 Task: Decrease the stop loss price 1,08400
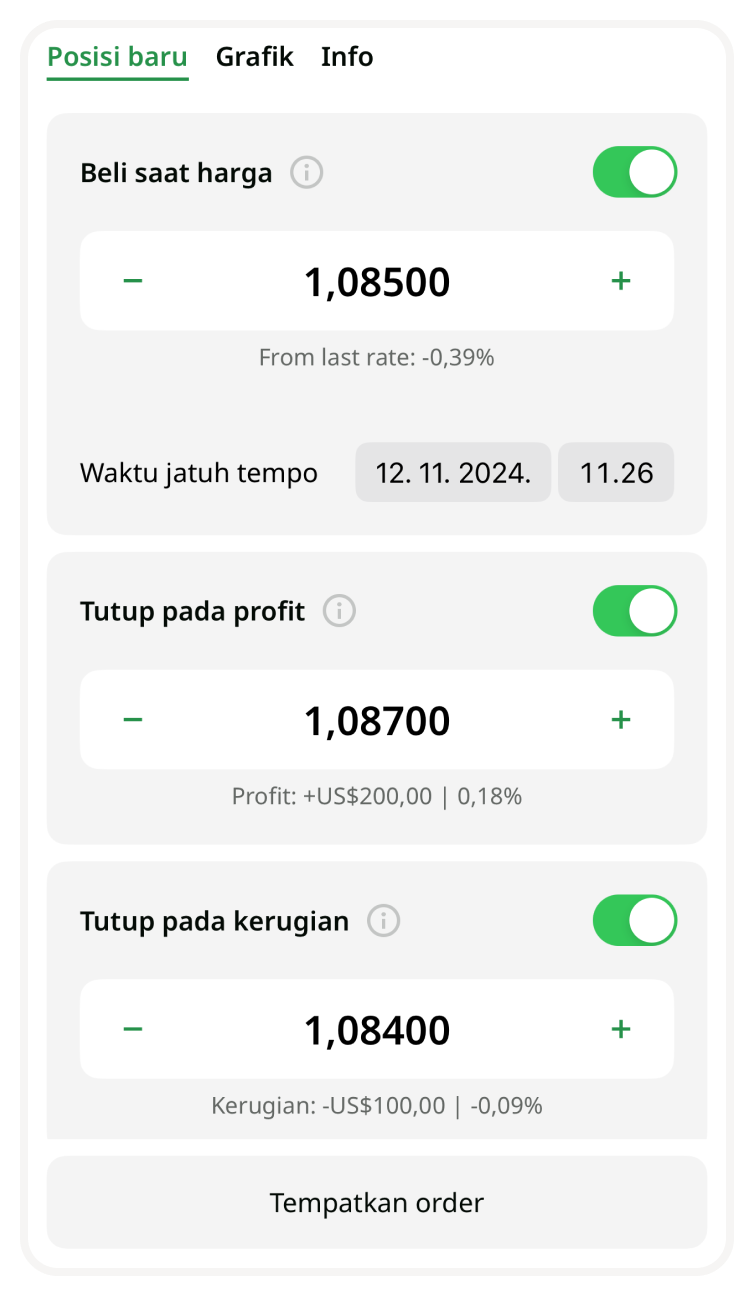coord(133,1029)
